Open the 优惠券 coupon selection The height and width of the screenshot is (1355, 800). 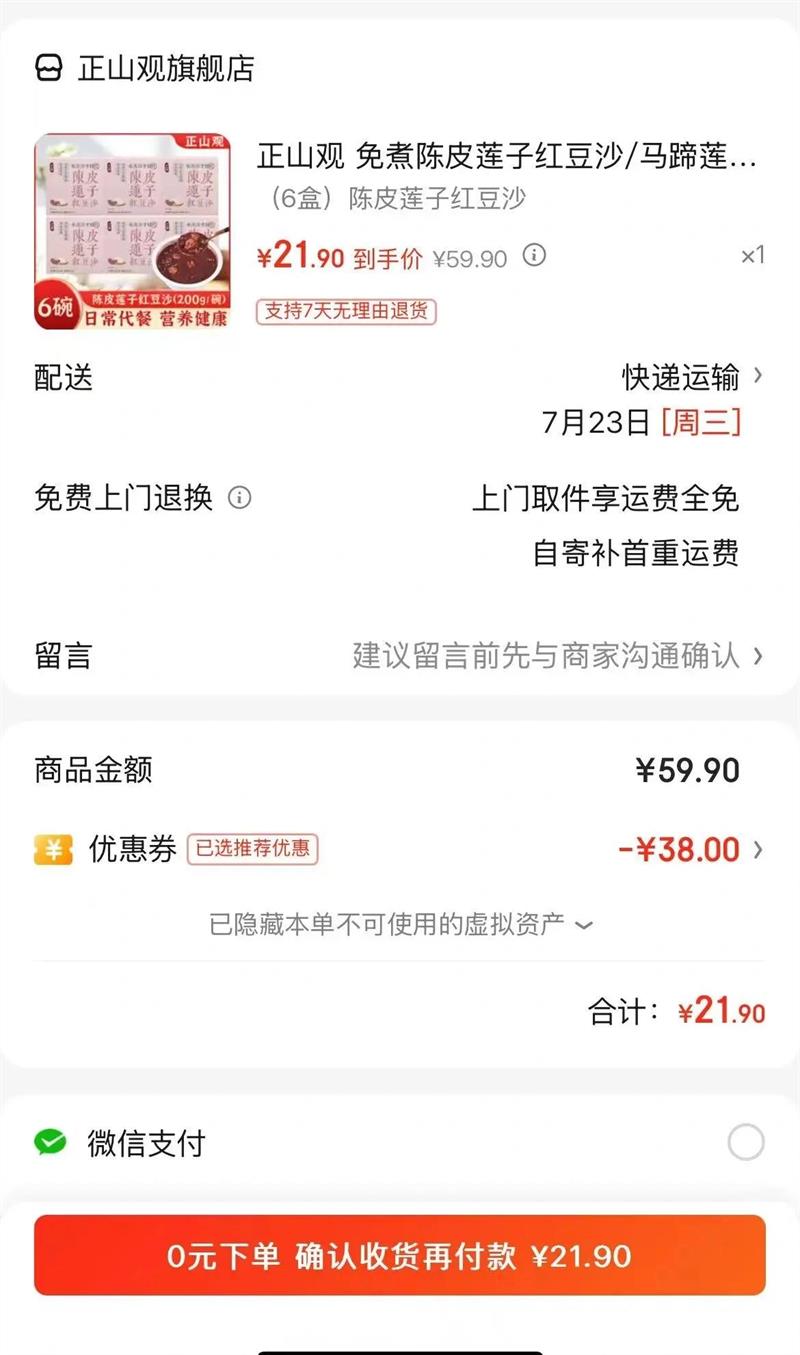(690, 850)
